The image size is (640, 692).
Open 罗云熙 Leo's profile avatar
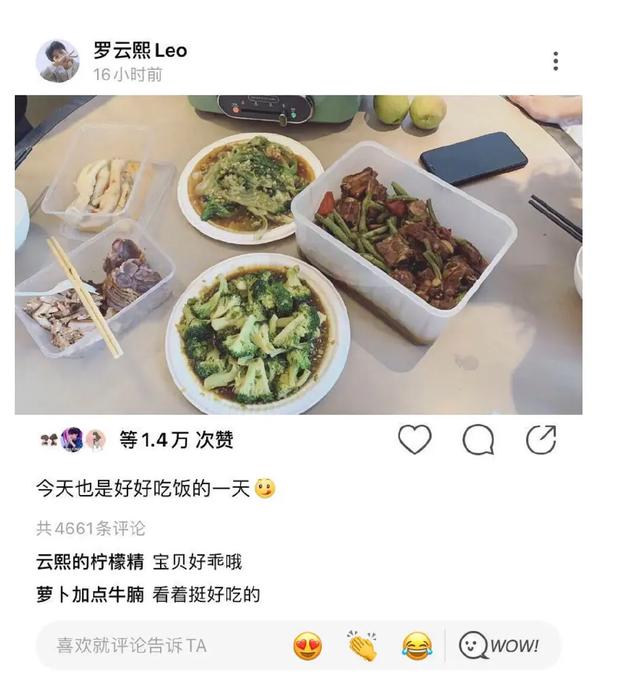point(57,61)
